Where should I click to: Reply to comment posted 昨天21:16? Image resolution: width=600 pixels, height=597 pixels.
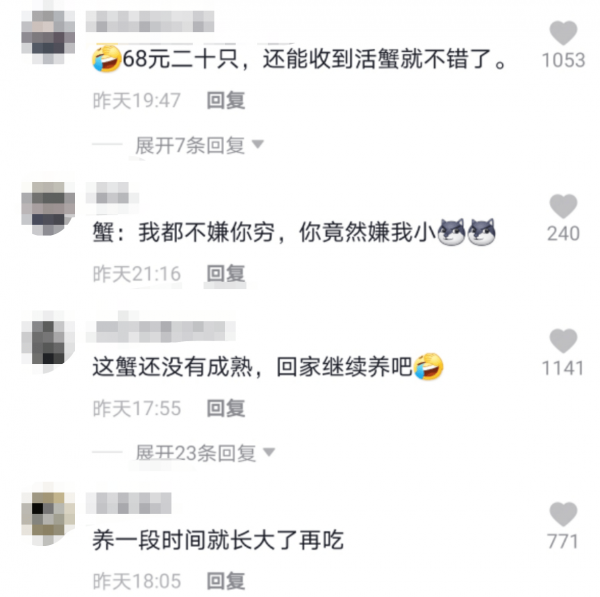[225, 273]
